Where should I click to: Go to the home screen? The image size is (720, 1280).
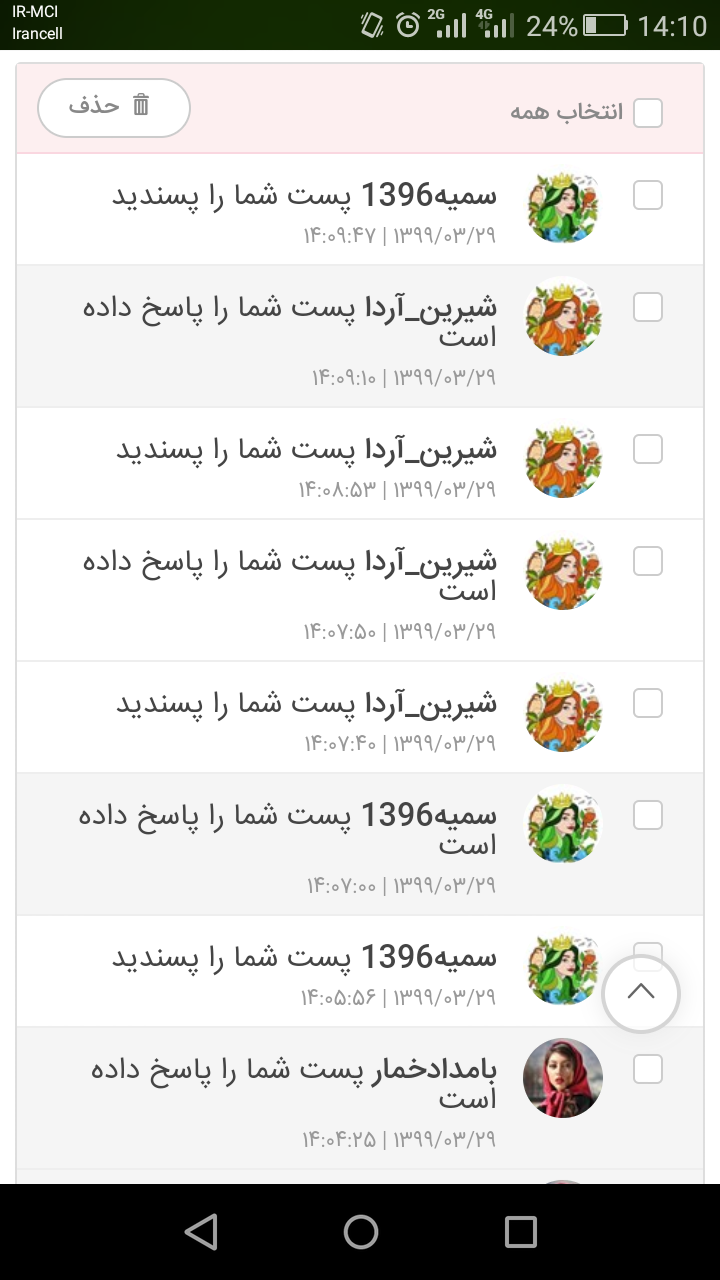pos(361,1232)
